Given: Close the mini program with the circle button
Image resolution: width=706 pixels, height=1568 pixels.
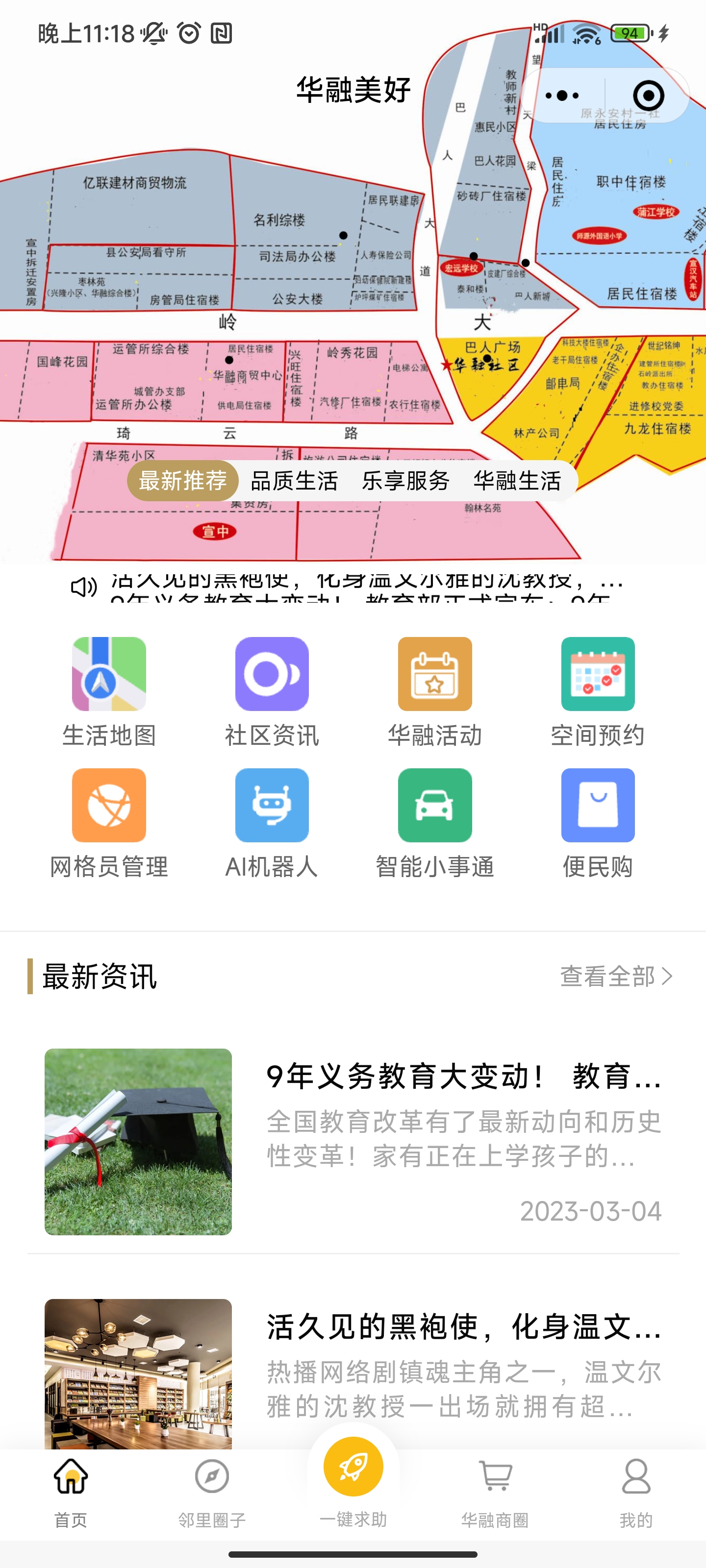Looking at the screenshot, I should coord(648,96).
